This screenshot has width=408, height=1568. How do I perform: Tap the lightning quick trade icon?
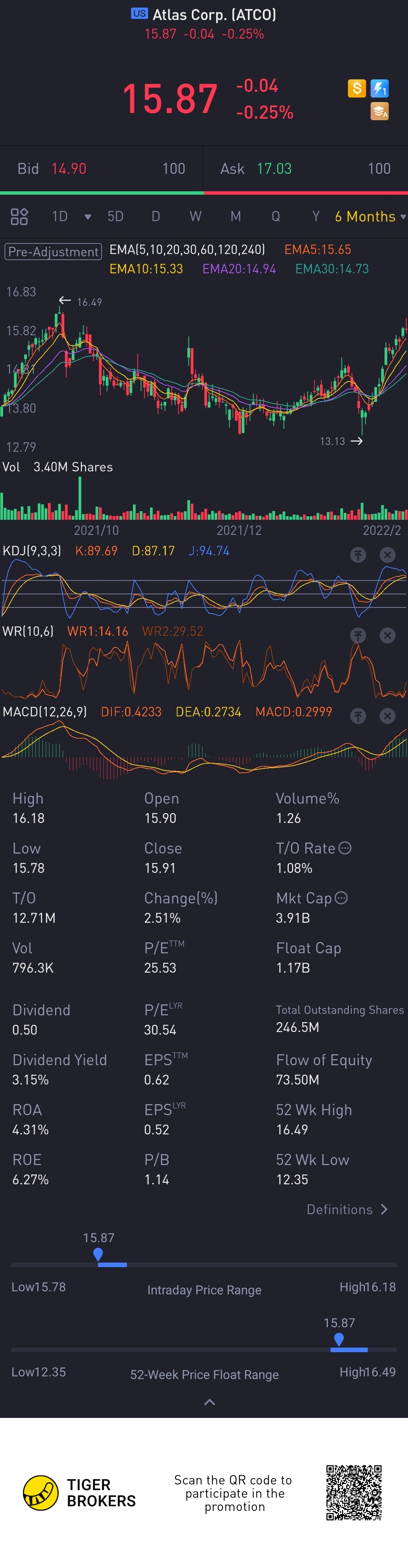coord(380,89)
